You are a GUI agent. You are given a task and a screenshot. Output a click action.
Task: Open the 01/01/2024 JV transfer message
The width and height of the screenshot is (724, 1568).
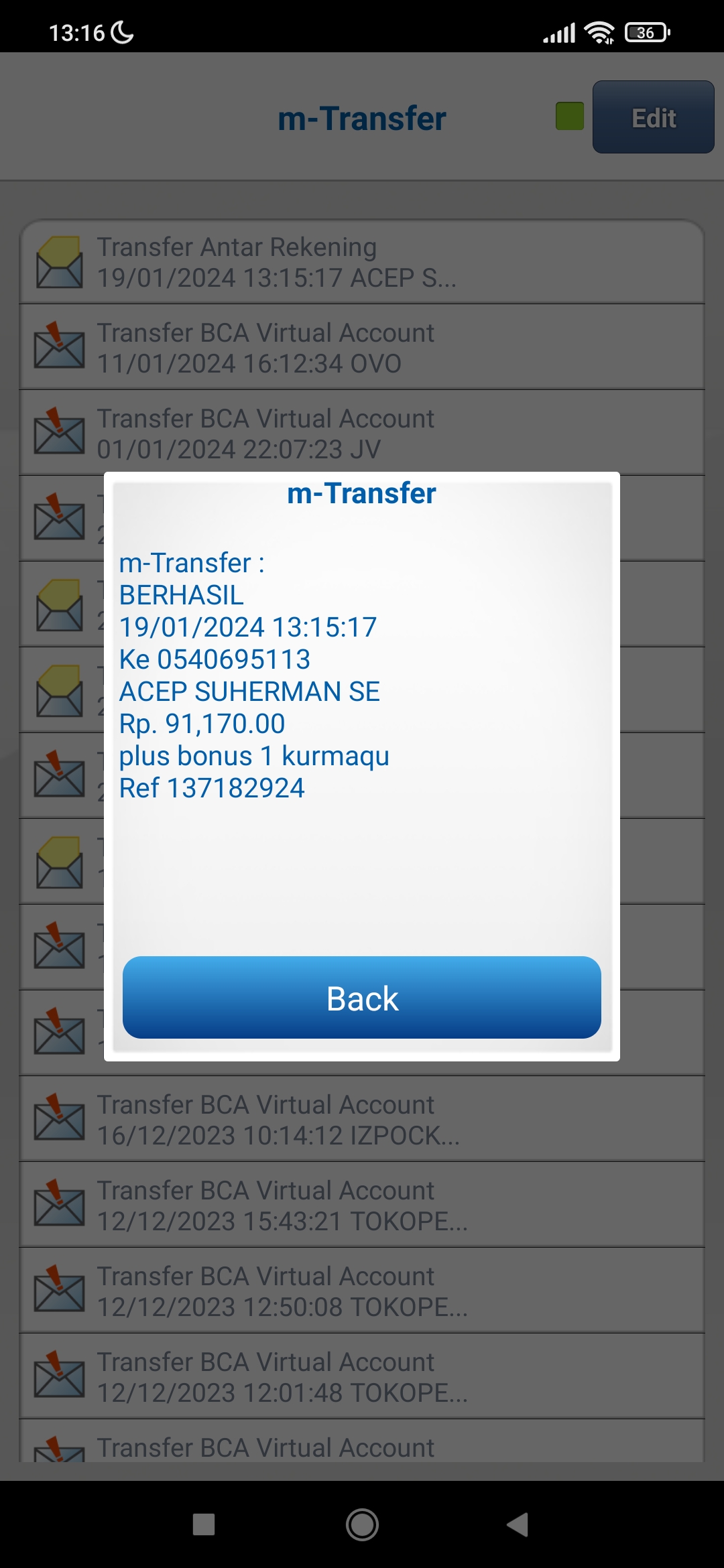point(362,433)
